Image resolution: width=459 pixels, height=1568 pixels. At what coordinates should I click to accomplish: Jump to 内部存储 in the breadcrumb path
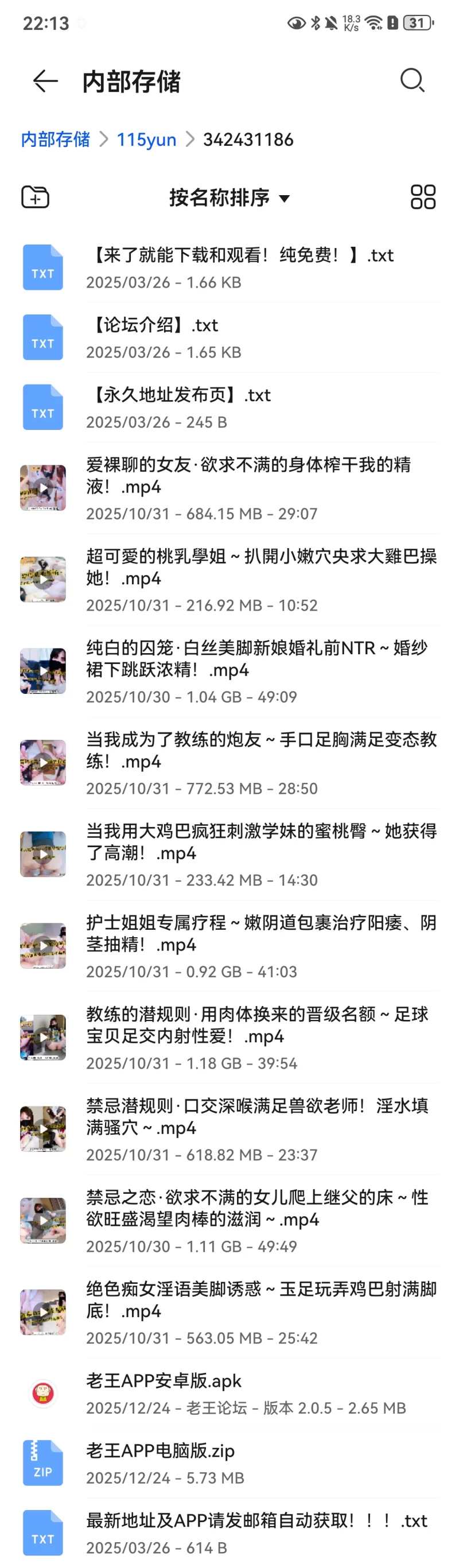coord(56,139)
